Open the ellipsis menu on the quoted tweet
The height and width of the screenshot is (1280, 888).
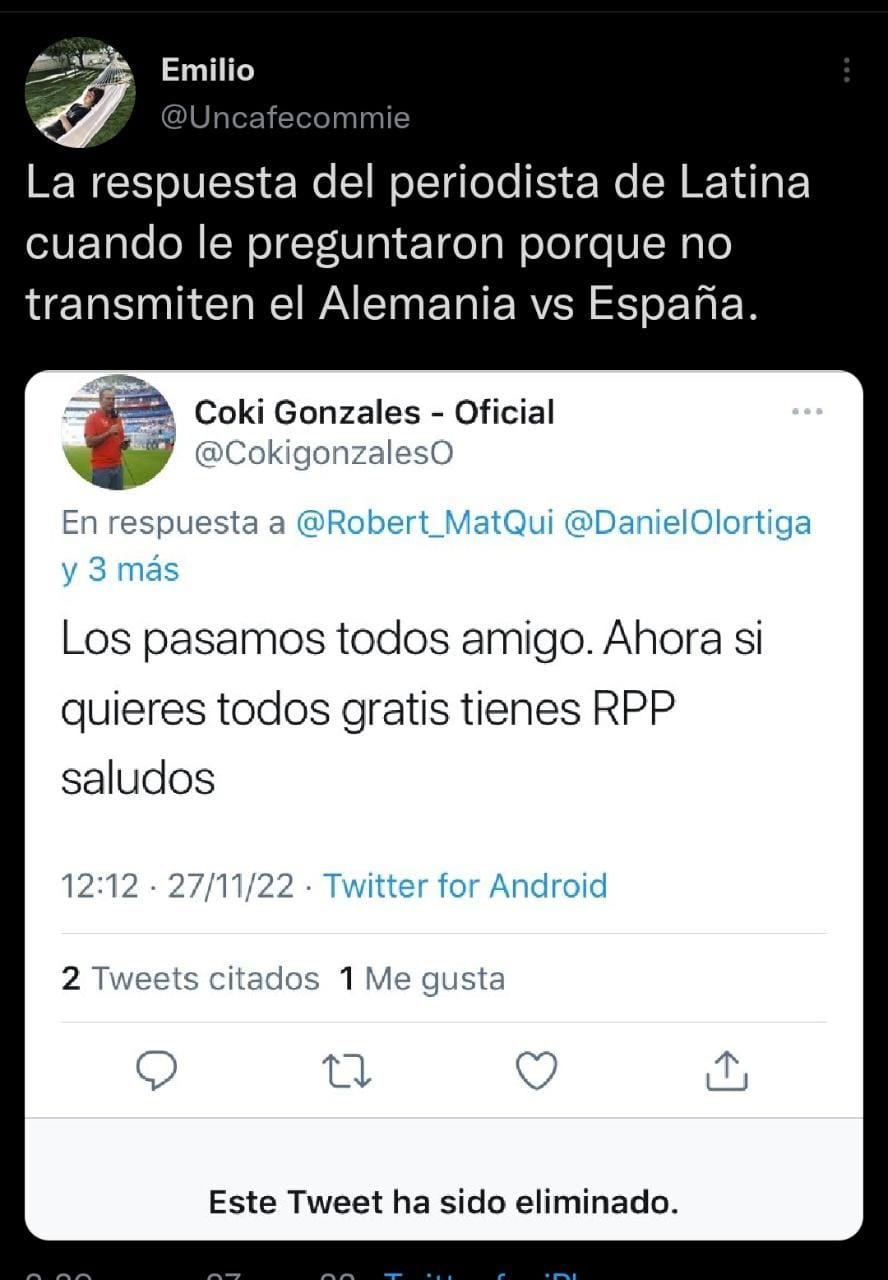click(x=808, y=410)
